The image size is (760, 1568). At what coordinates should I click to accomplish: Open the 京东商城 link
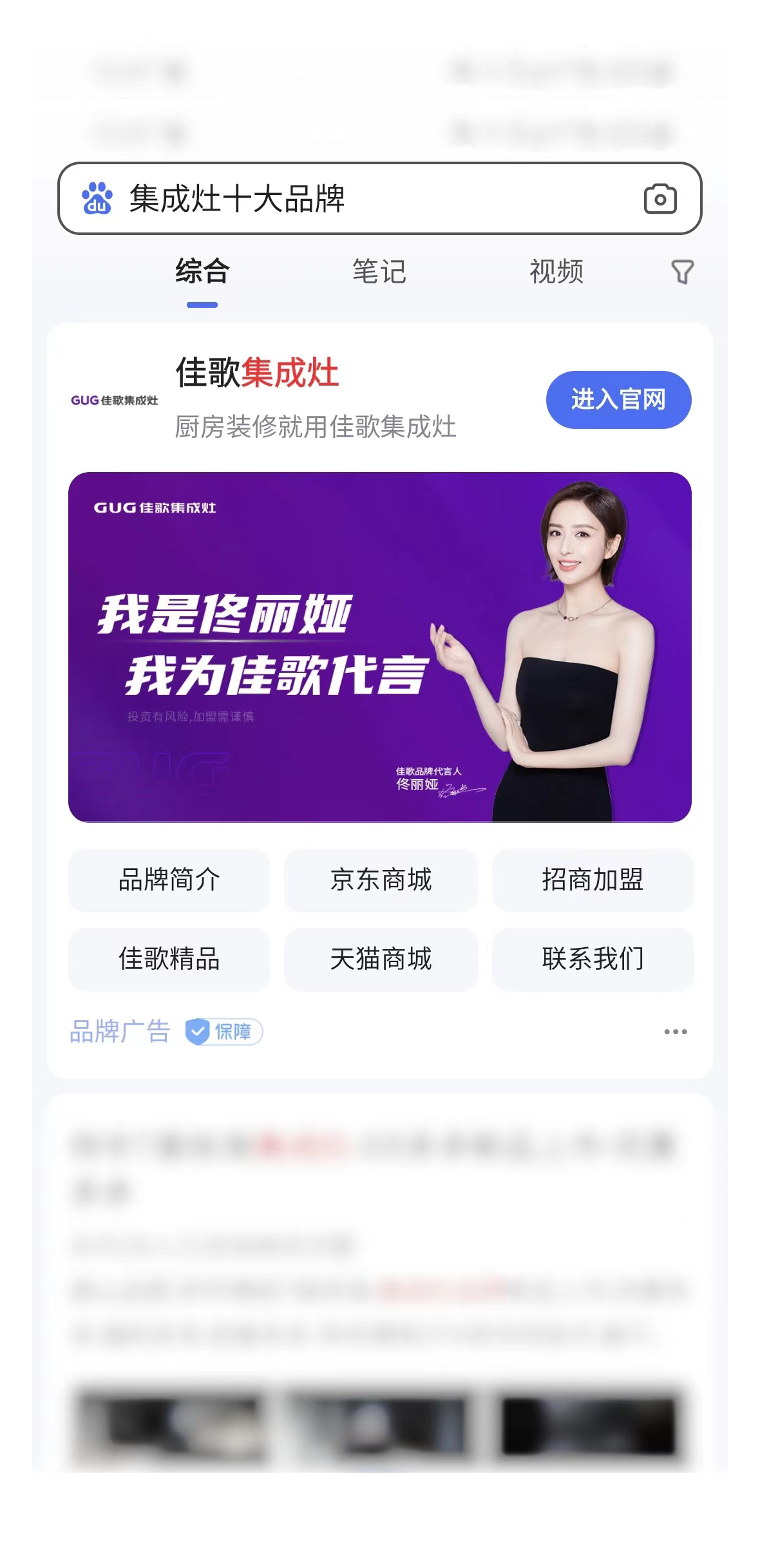(x=381, y=880)
